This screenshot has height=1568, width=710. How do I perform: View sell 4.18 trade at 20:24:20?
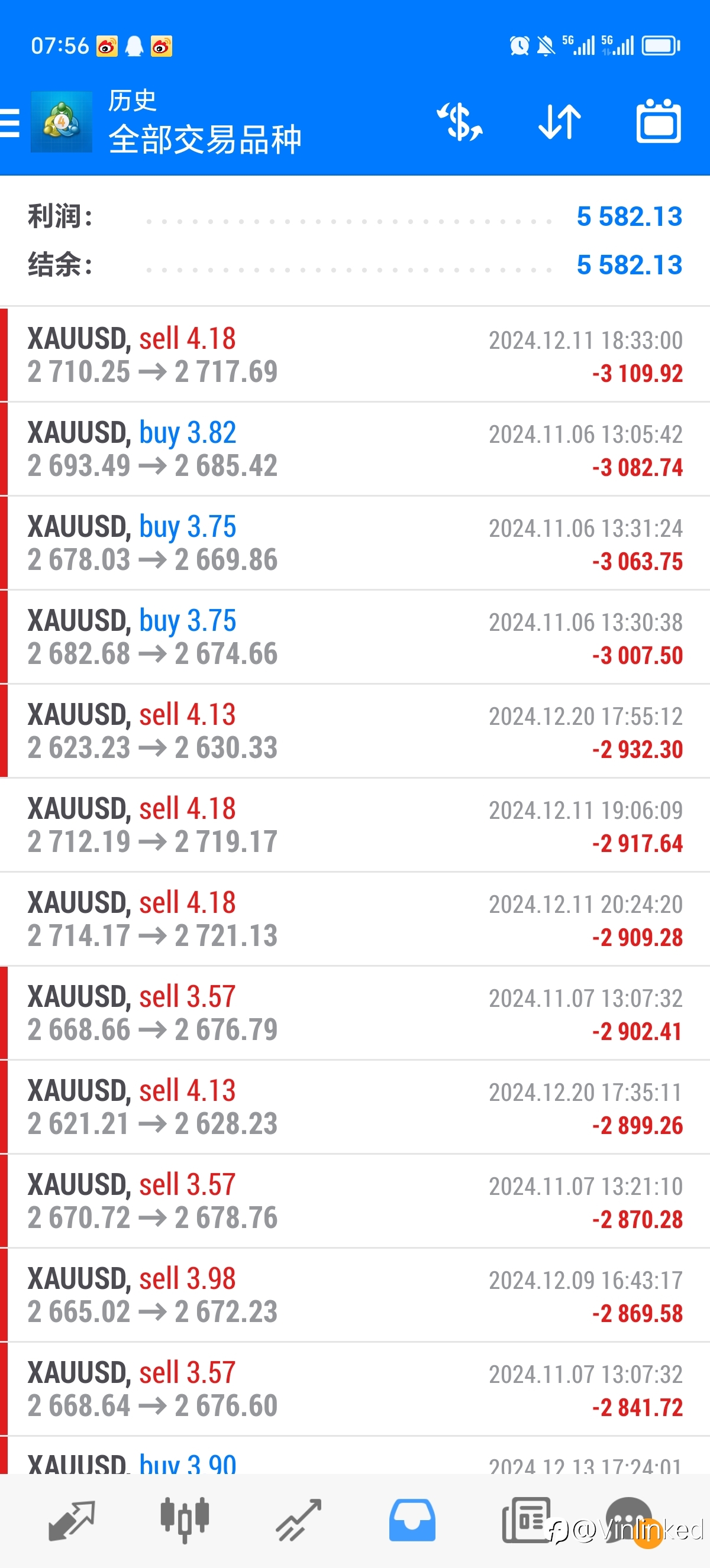click(x=355, y=919)
